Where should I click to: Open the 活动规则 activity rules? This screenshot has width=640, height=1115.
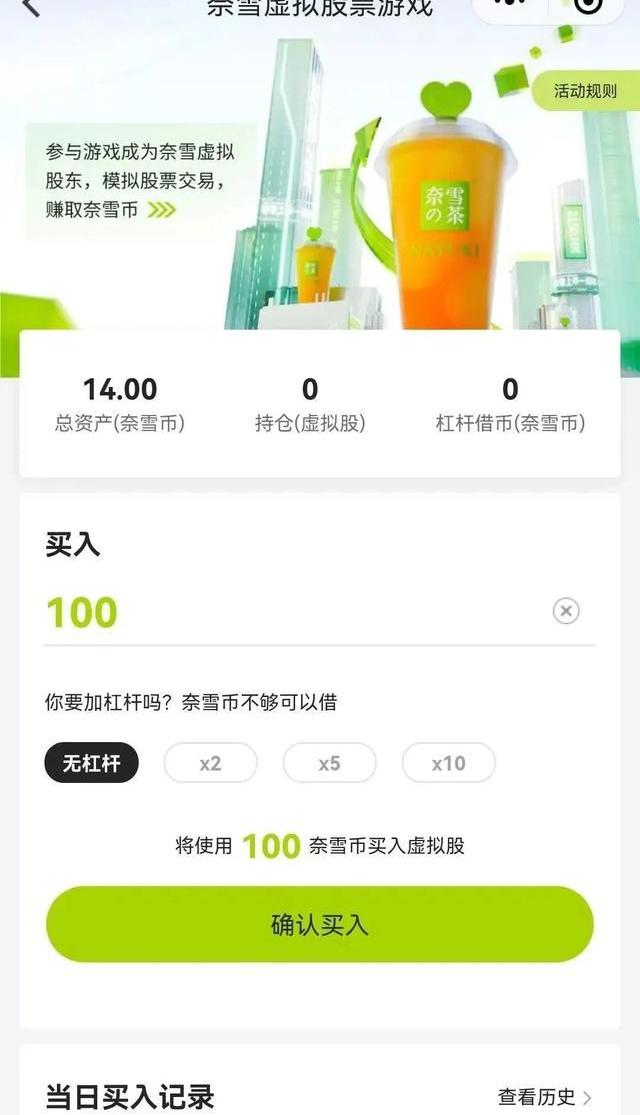[586, 92]
